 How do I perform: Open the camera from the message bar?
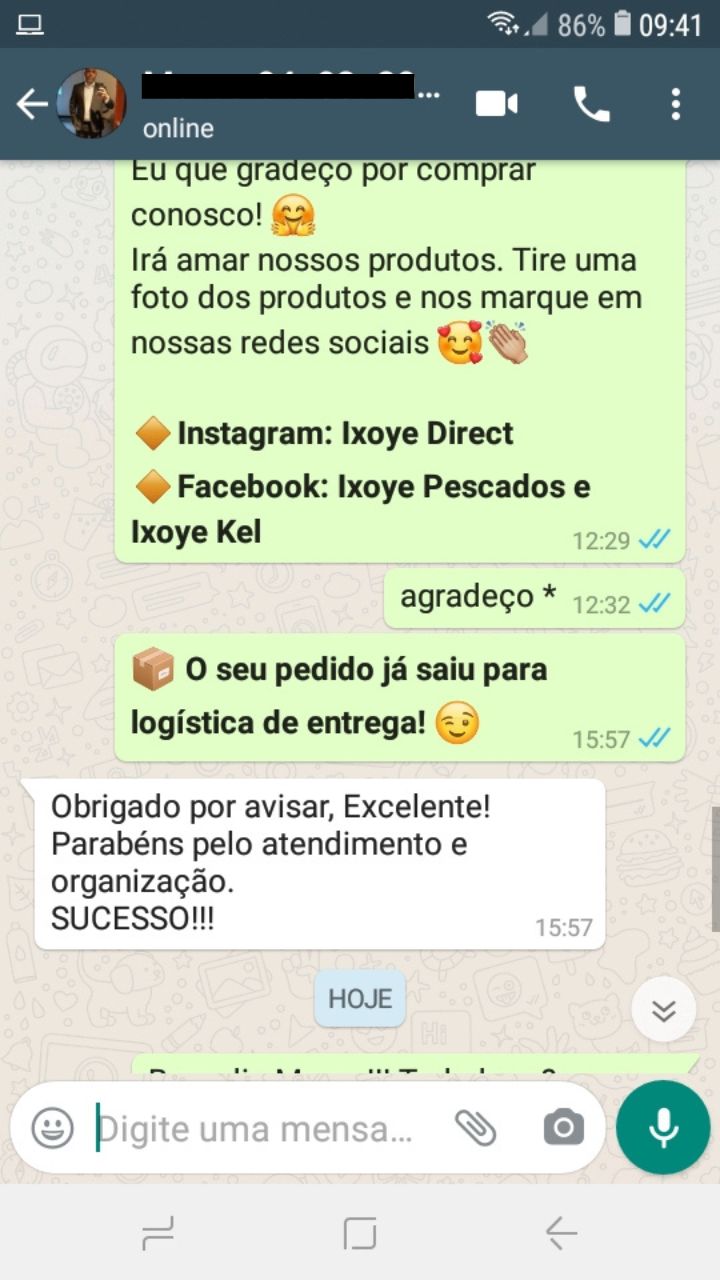pos(563,1128)
